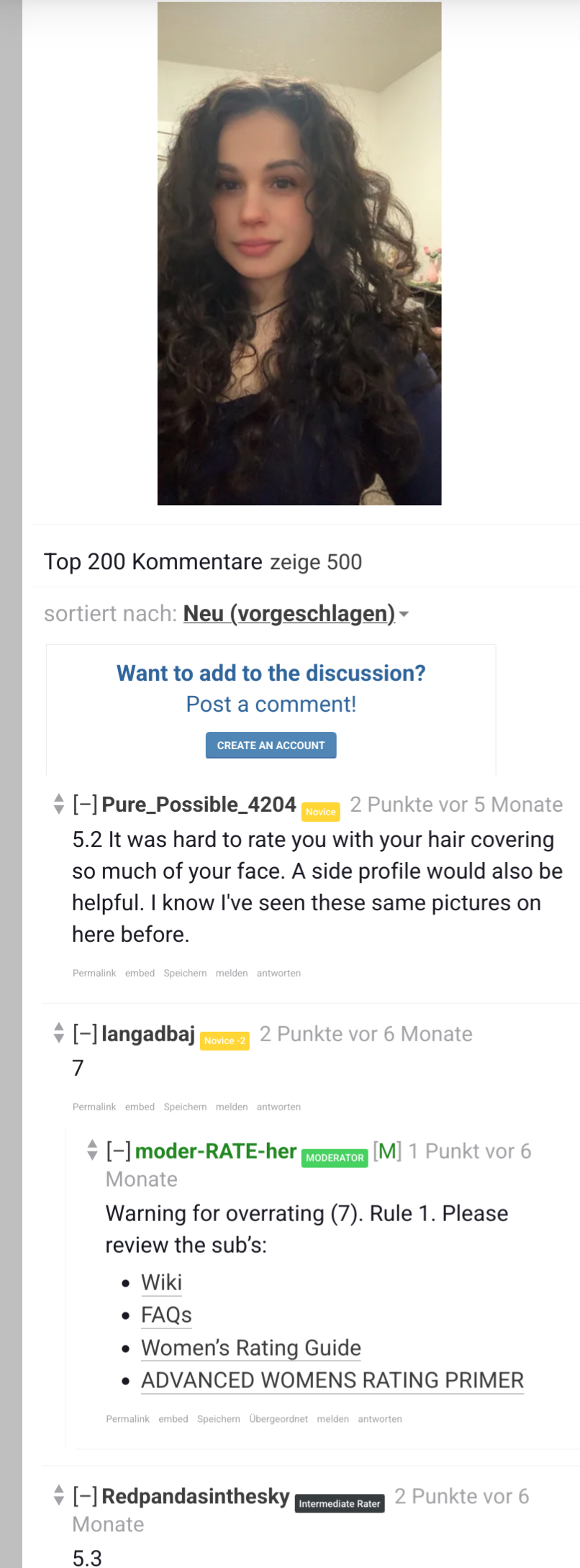Report (melden) langadbaj's comment
Image resolution: width=580 pixels, height=1568 pixels.
point(232,1107)
